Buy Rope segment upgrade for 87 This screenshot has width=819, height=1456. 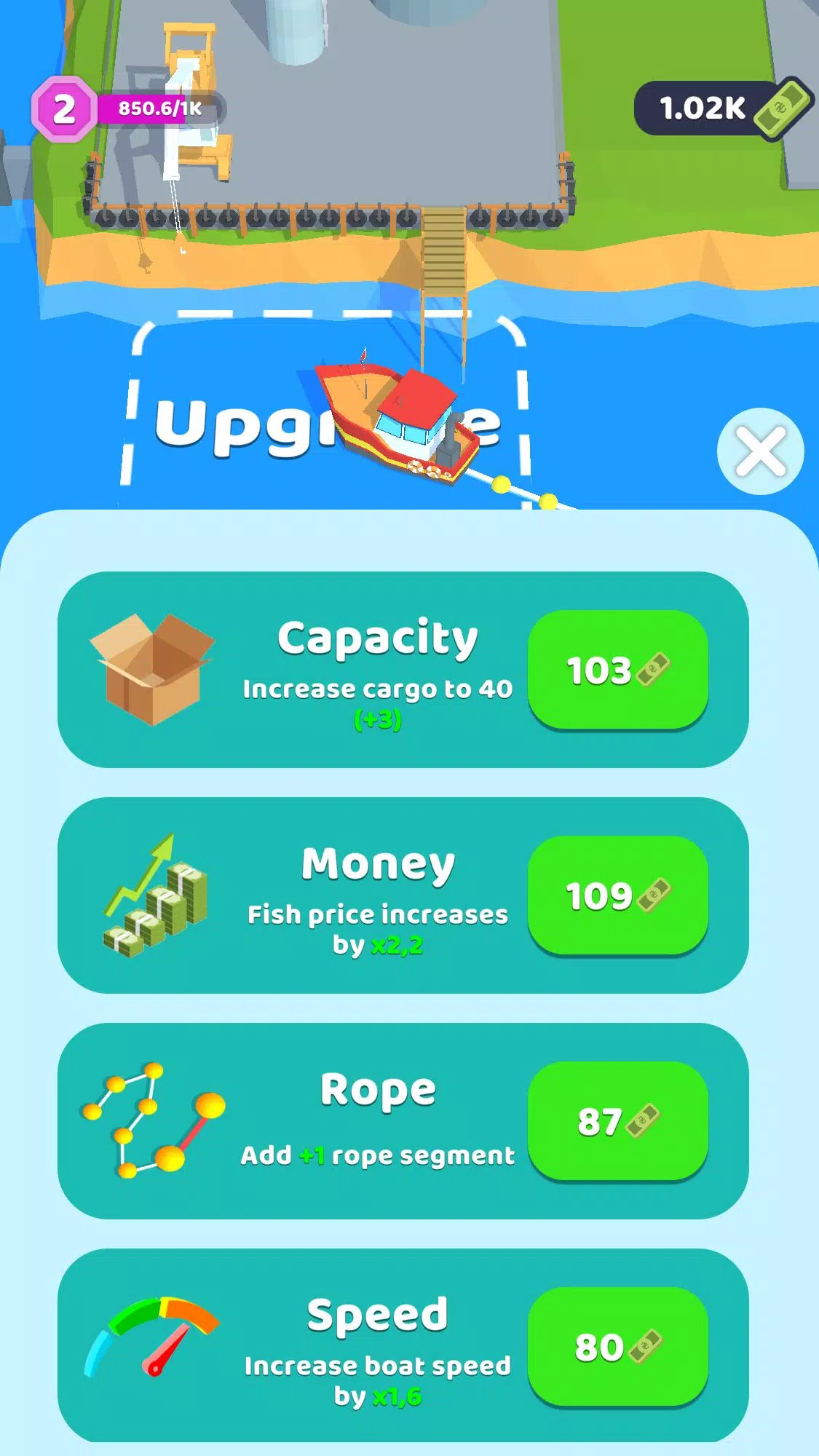(617, 1121)
